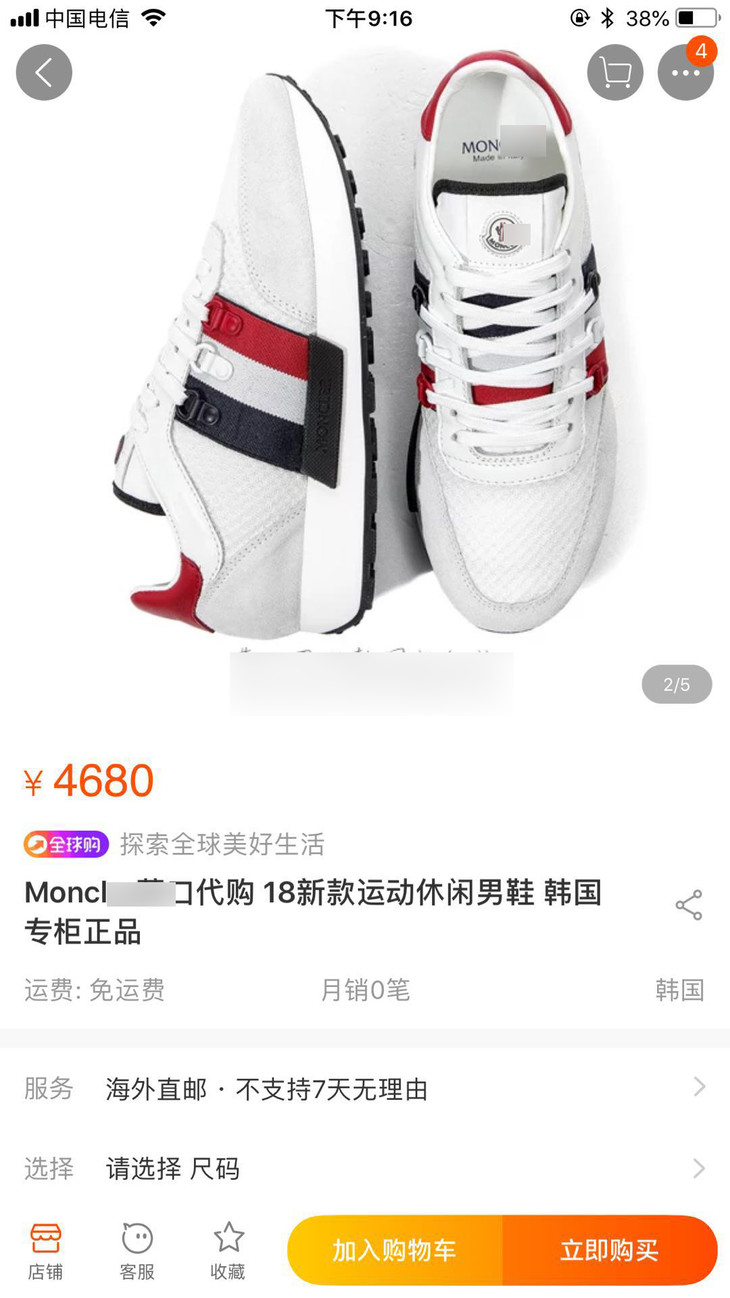Open the 服务 service details row
Image resolution: width=730 pixels, height=1298 pixels.
tap(365, 1088)
